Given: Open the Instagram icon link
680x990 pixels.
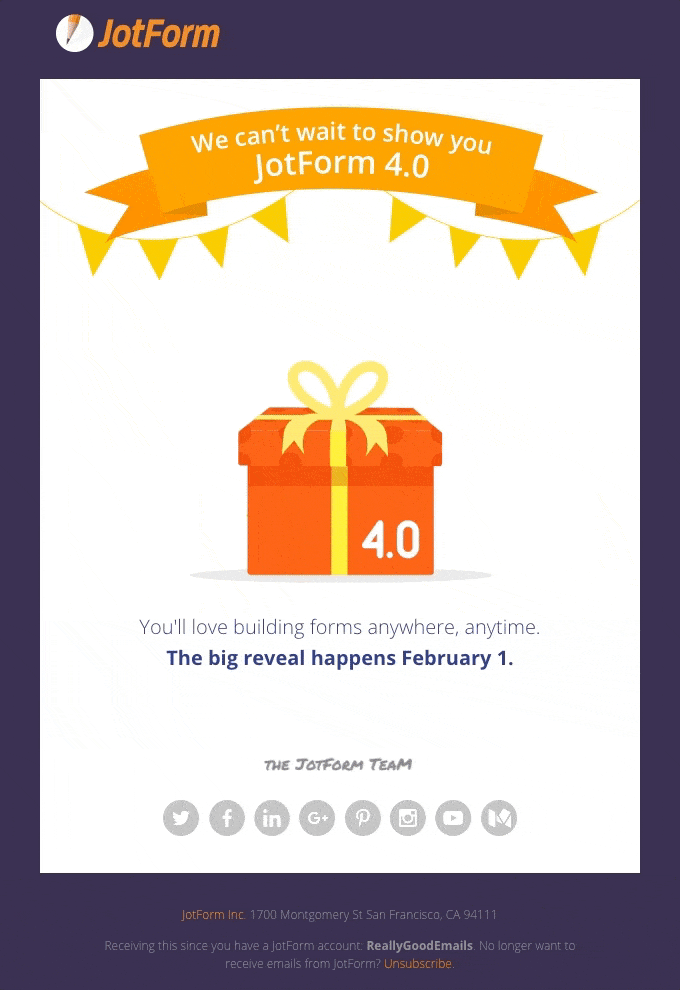Looking at the screenshot, I should tap(408, 818).
